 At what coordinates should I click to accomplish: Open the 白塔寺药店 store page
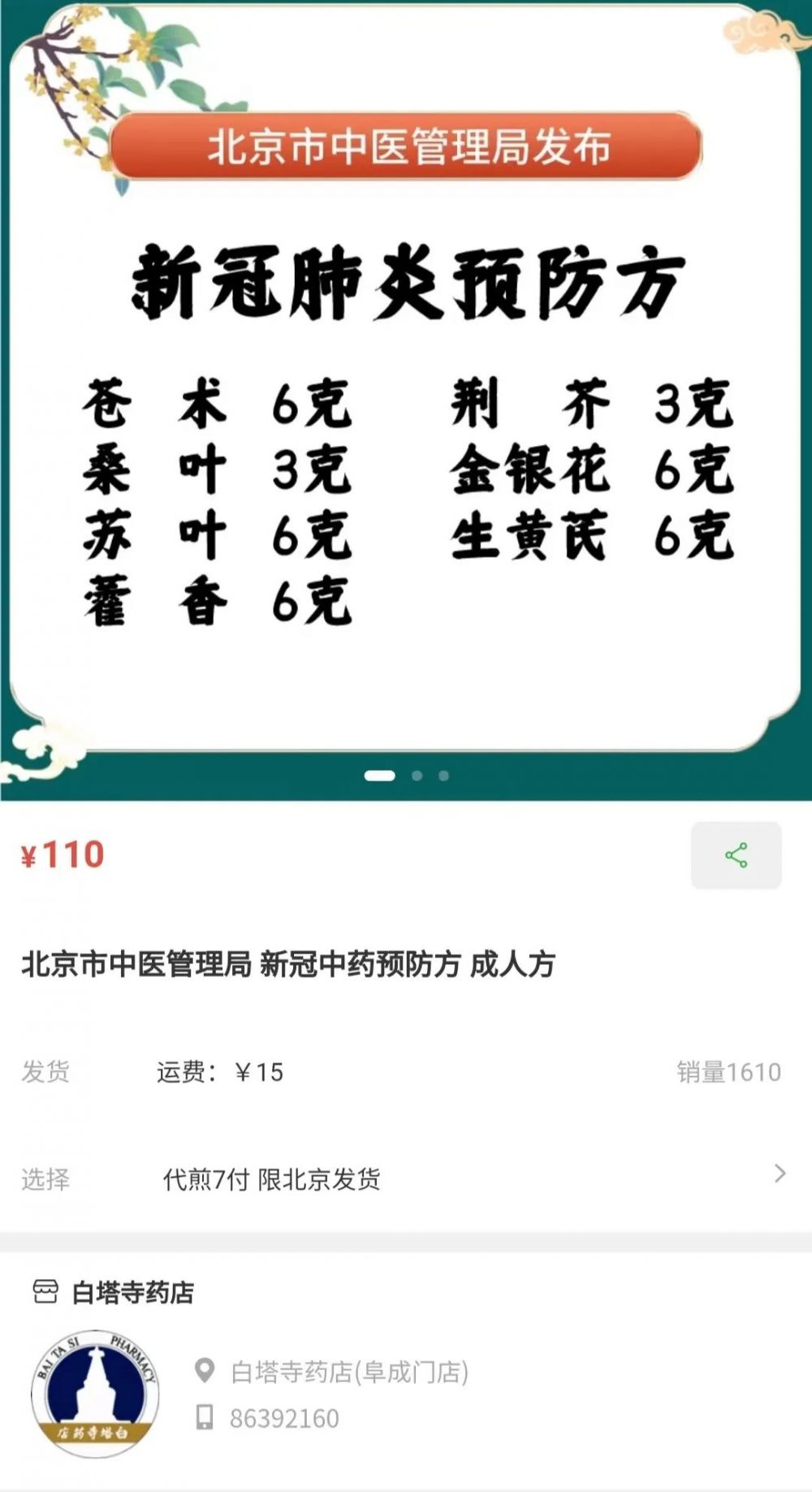click(133, 1291)
